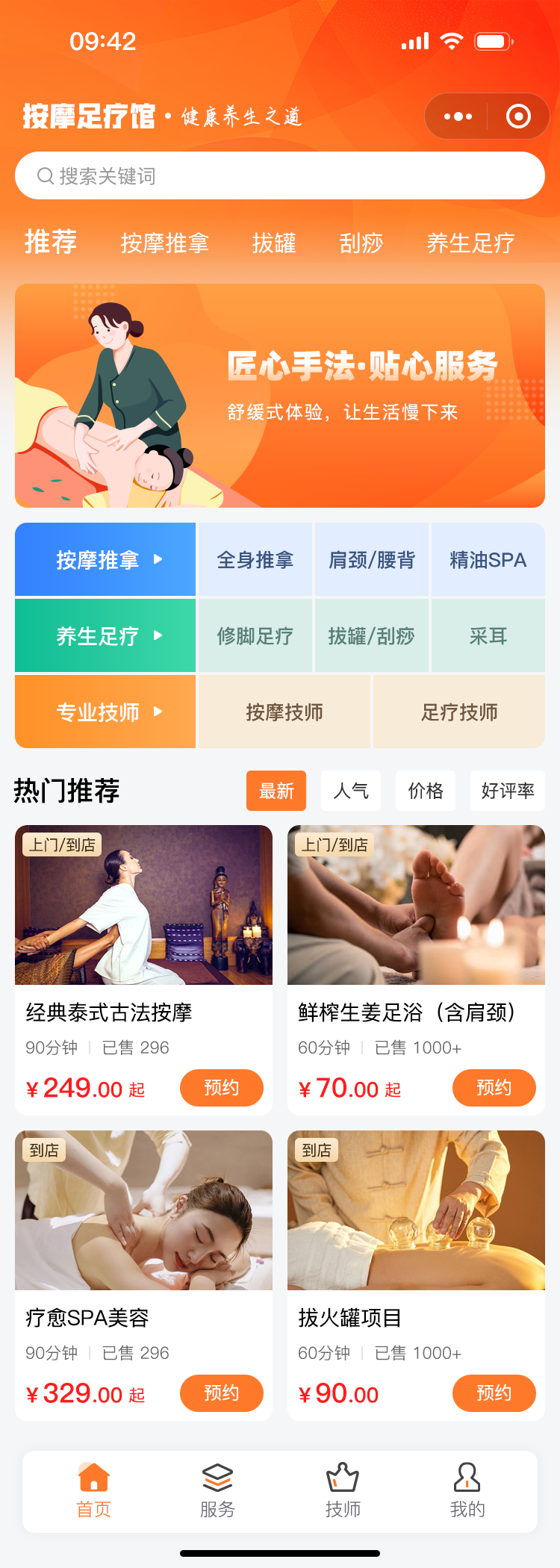560x1568 pixels.
Task: Switch to the 刮痧 top tab
Action: [361, 243]
